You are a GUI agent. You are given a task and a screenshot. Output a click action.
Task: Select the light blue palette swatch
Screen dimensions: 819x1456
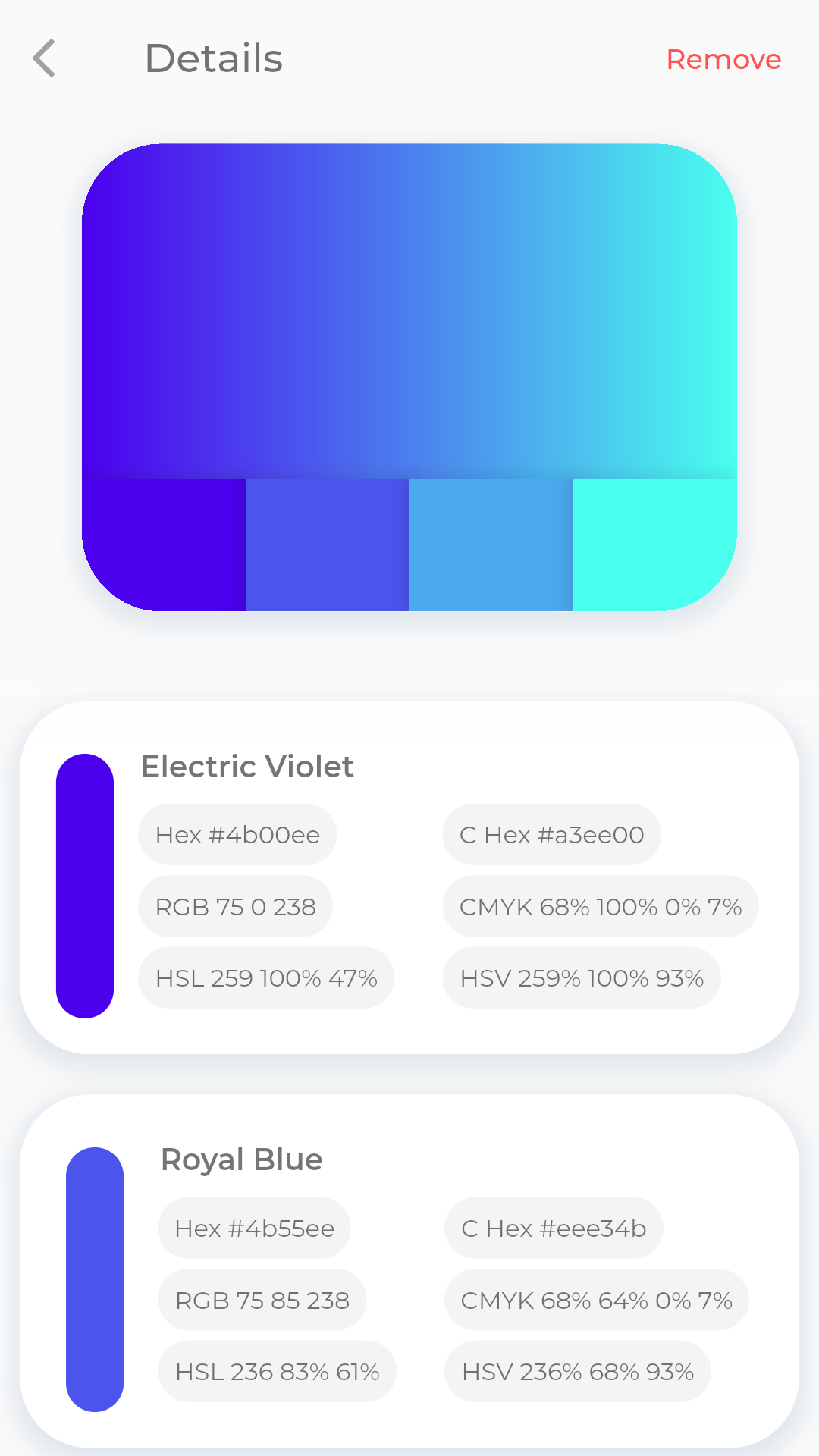click(x=491, y=544)
